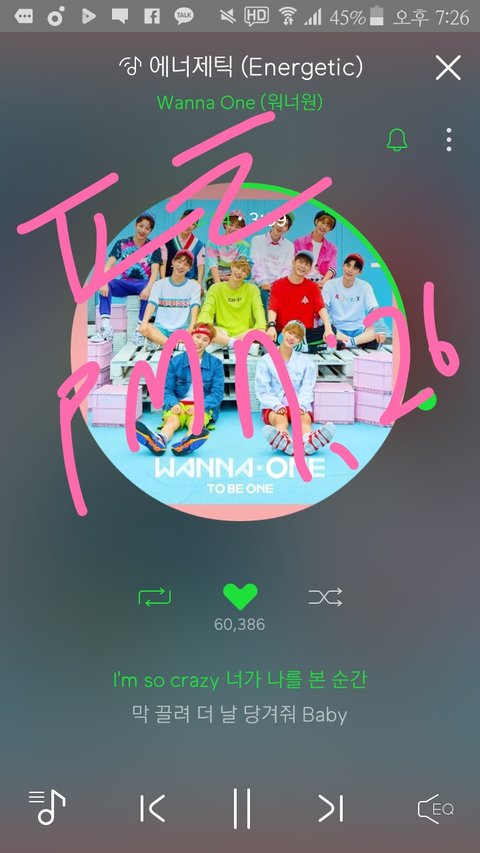The height and width of the screenshot is (853, 480).
Task: Skip to the previous track
Action: [152, 808]
